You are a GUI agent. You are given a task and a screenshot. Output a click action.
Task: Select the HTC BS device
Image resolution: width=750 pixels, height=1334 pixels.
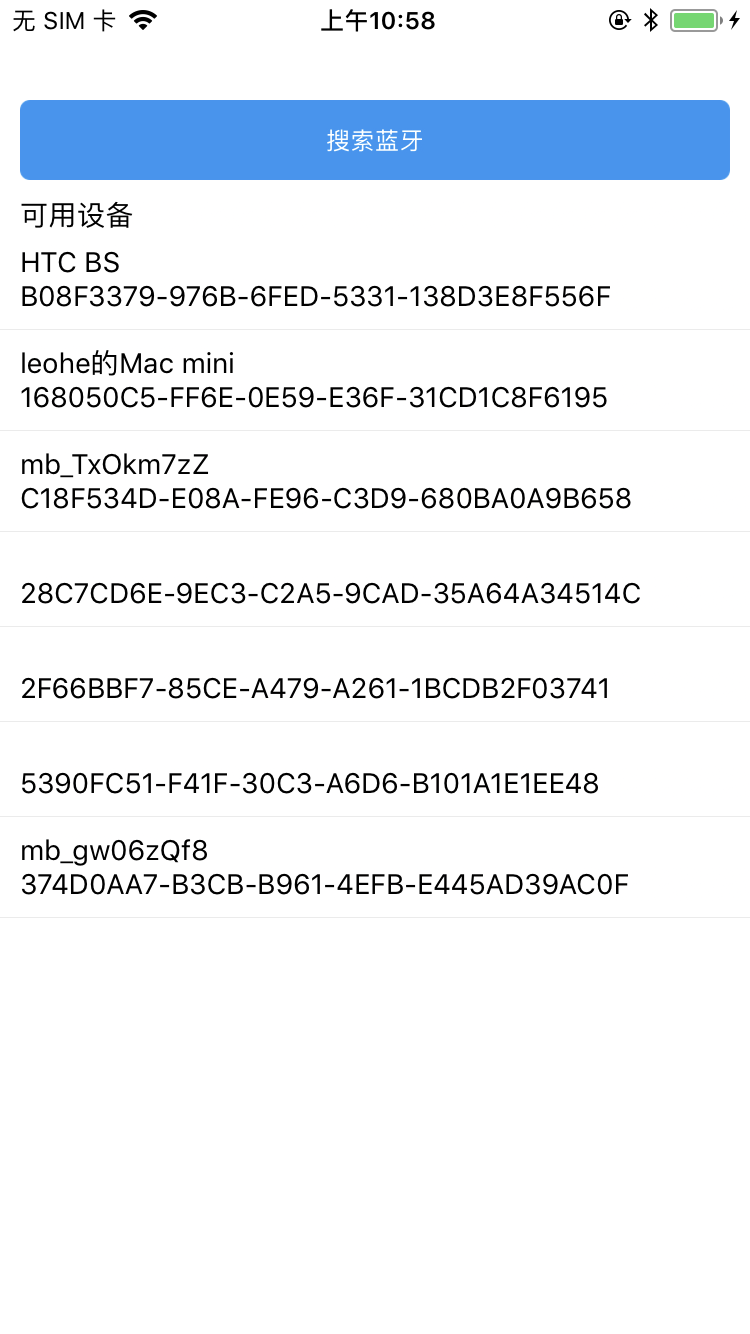(x=375, y=278)
